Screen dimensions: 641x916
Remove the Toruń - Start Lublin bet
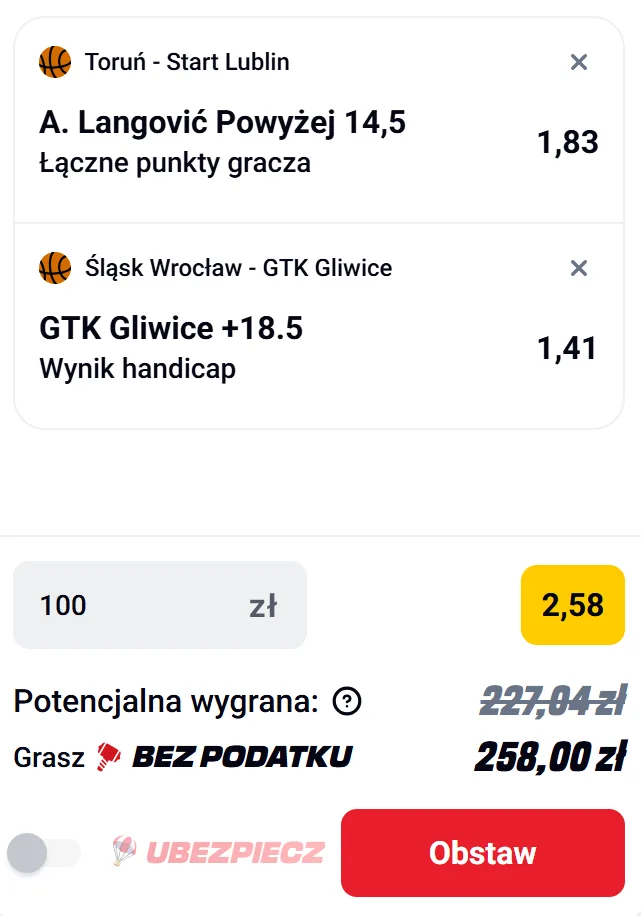pos(578,62)
